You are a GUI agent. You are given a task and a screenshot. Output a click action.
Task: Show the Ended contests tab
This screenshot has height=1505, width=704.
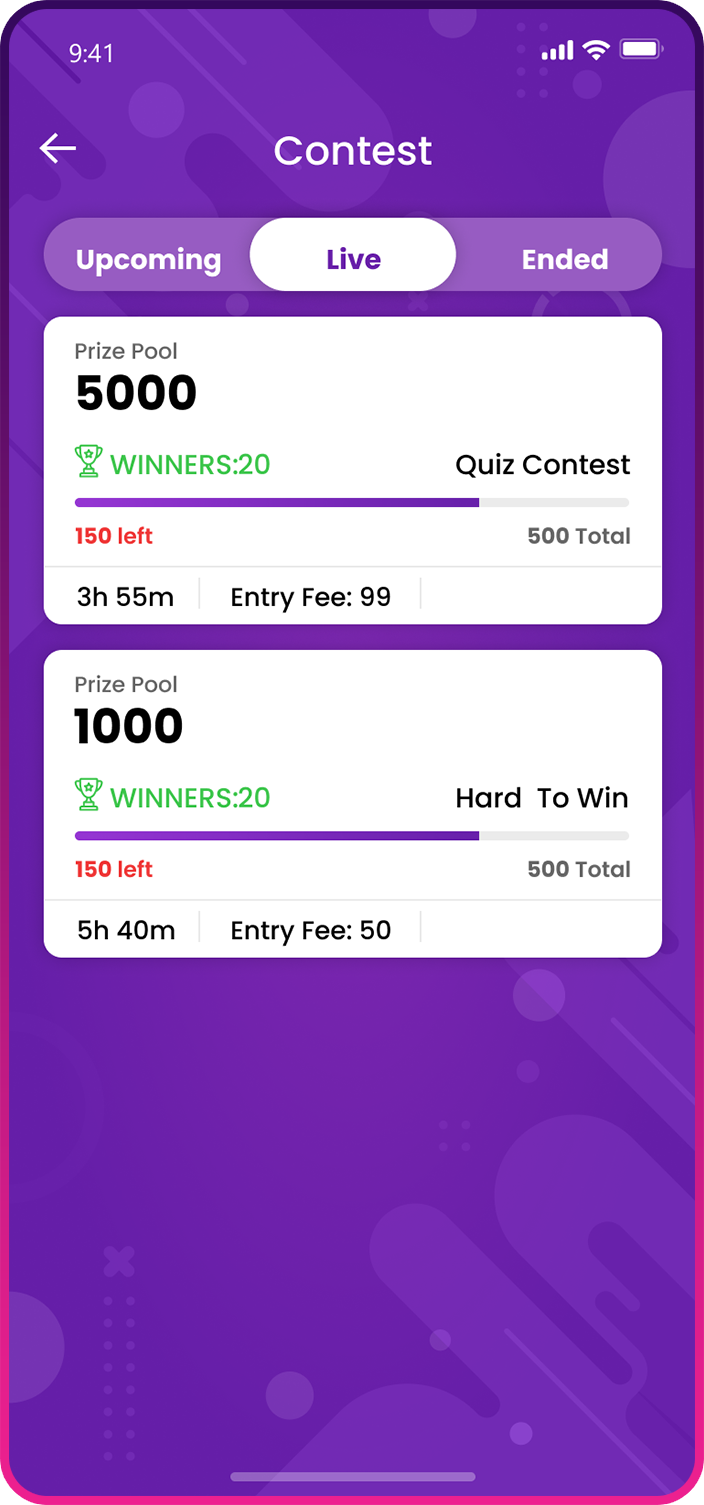pos(565,259)
